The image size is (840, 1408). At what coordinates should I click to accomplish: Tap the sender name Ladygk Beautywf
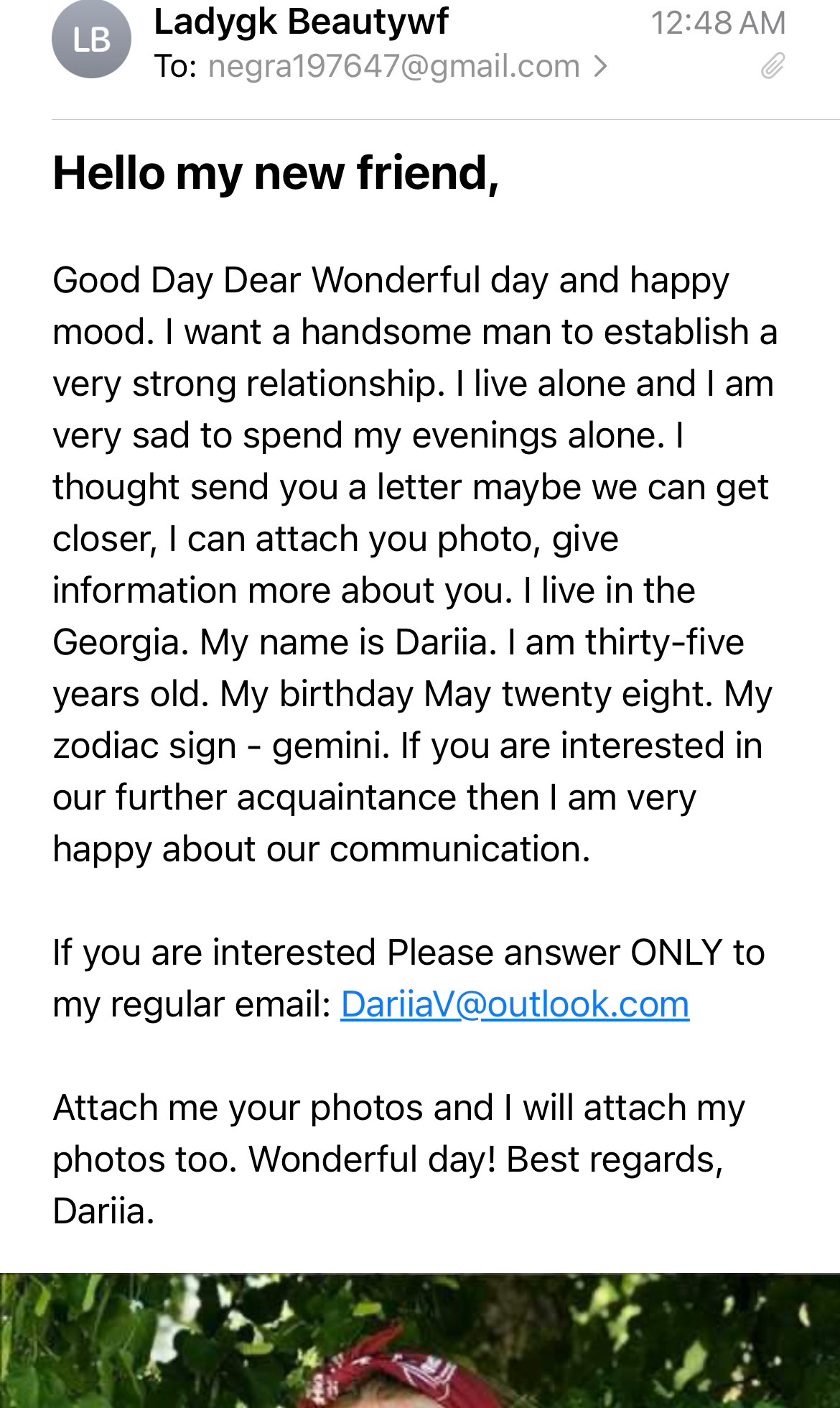coord(301,22)
